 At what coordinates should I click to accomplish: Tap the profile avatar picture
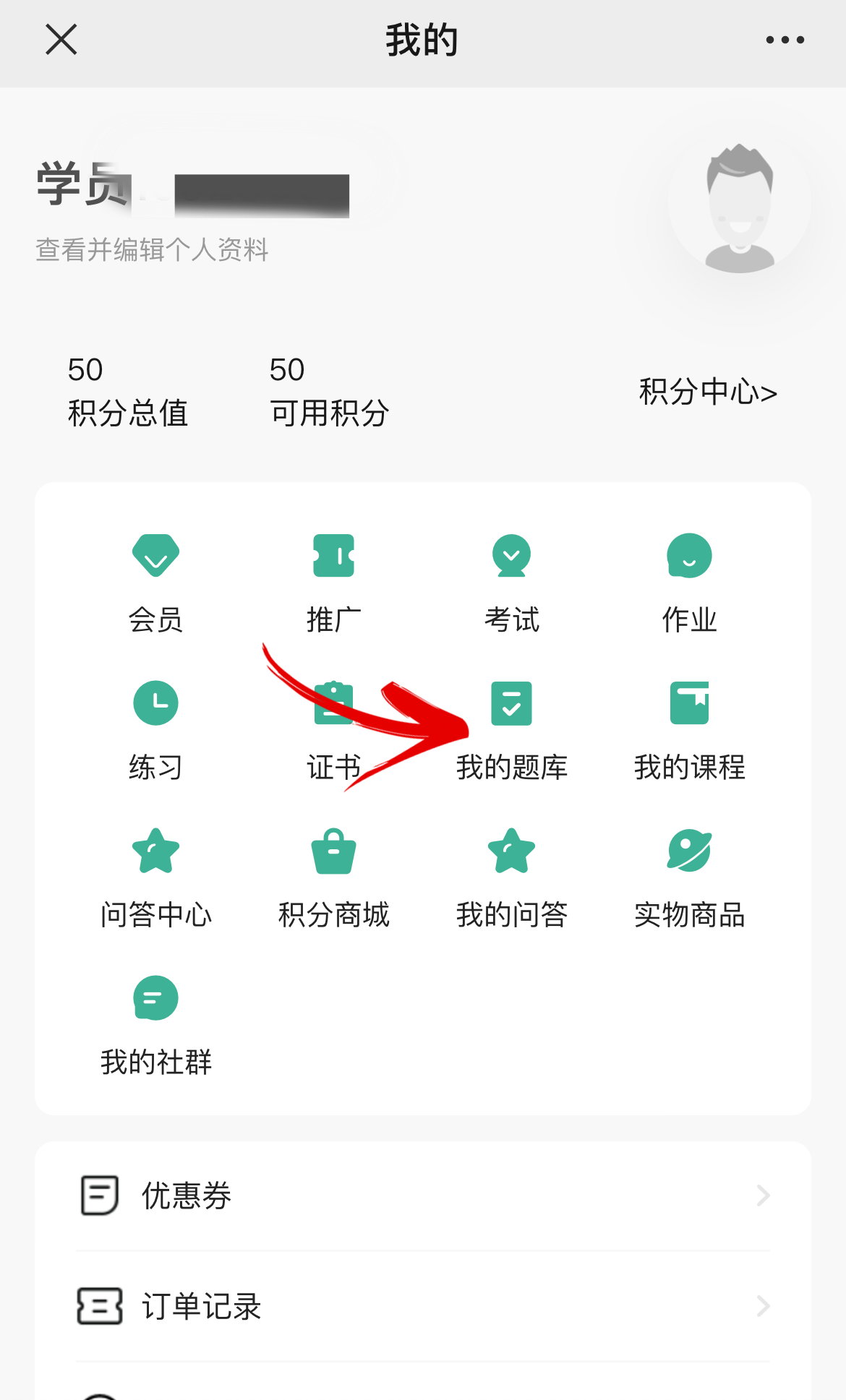click(x=739, y=207)
